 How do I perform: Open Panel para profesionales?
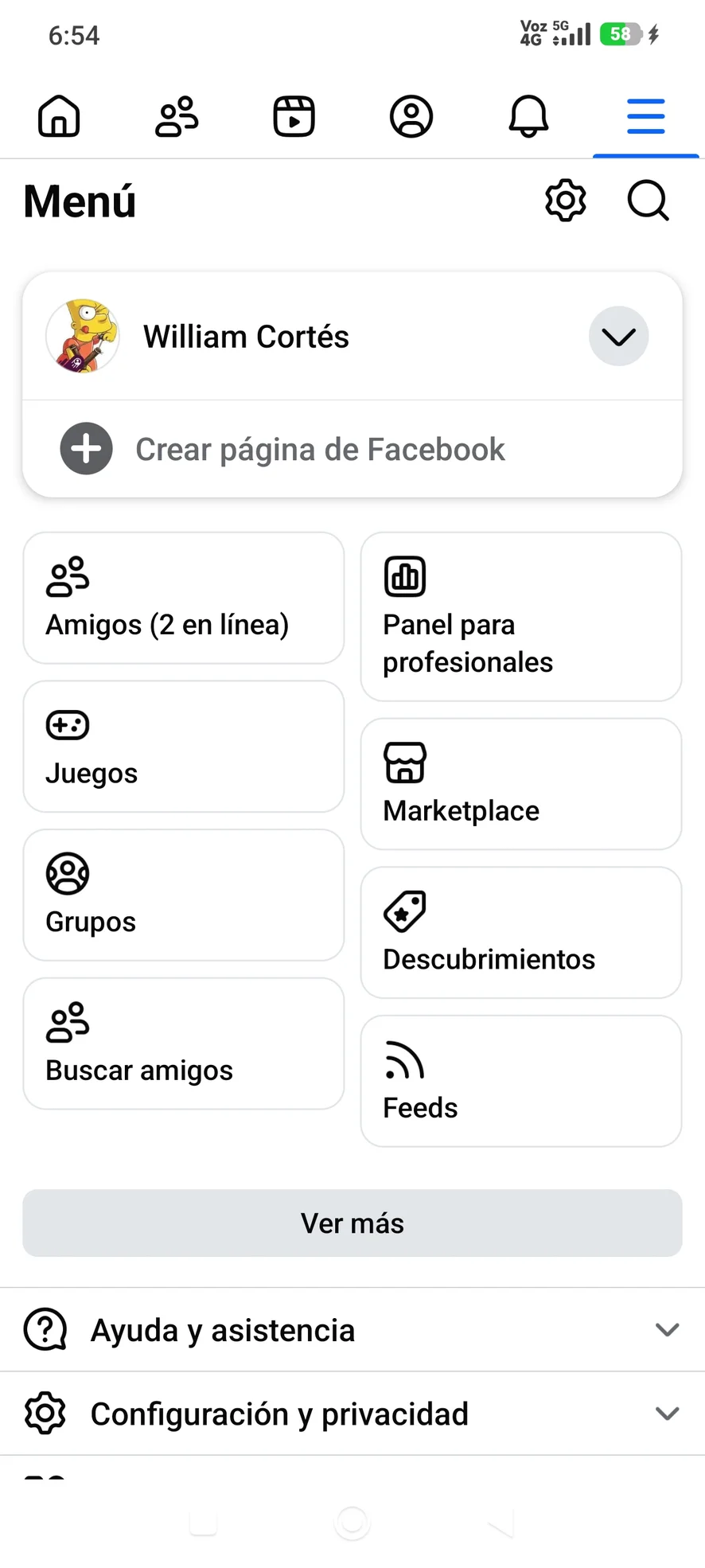[521, 617]
